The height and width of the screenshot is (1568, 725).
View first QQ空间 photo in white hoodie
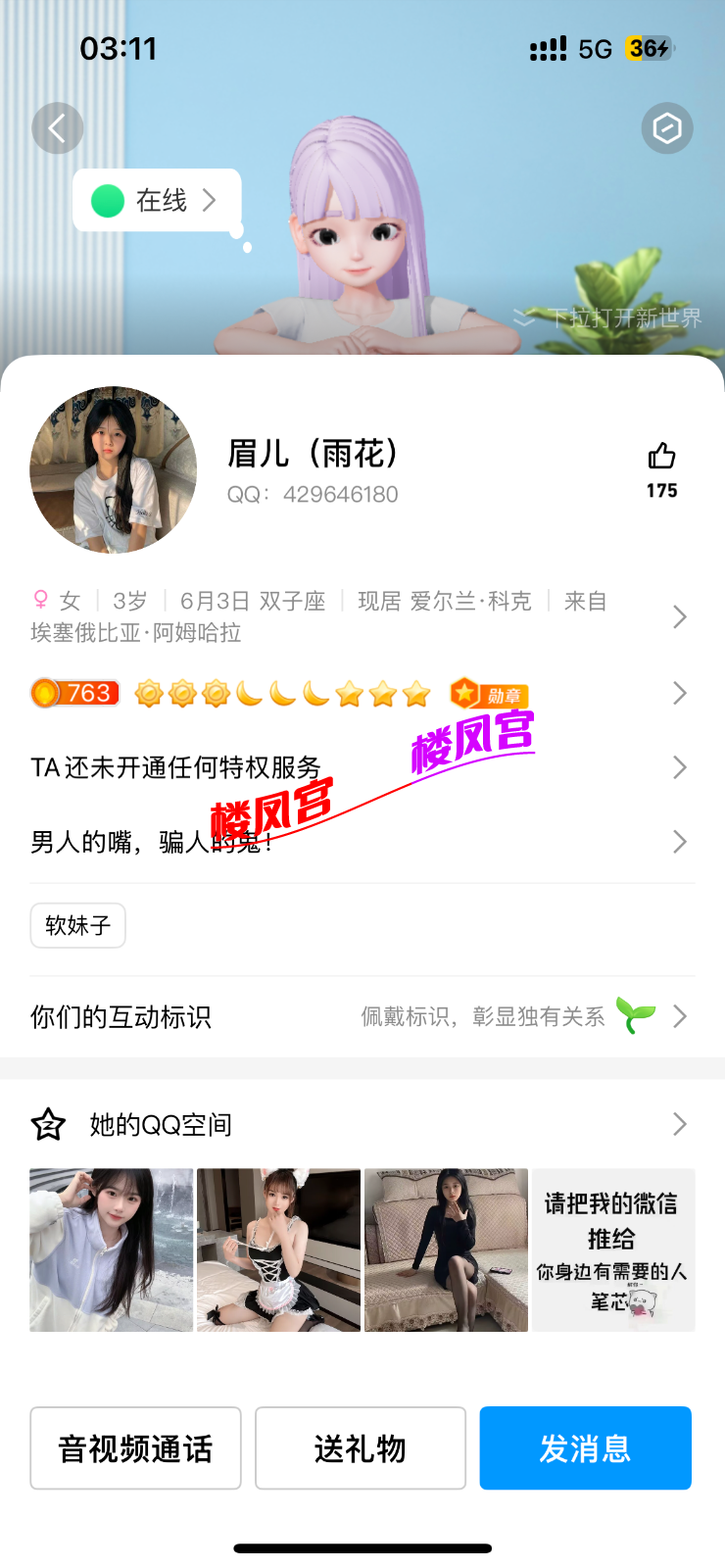[111, 1249]
